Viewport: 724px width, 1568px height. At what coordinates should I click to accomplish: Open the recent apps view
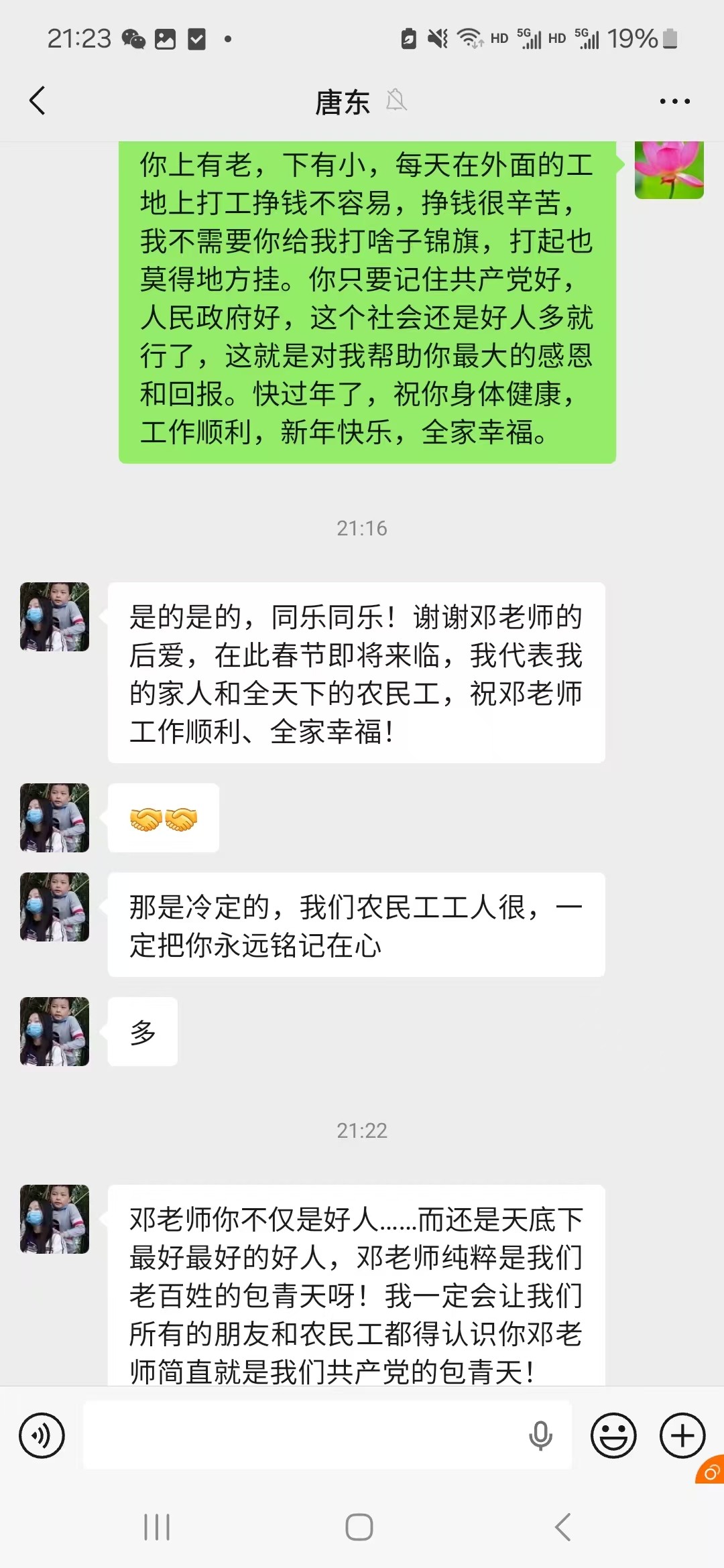point(157,1527)
